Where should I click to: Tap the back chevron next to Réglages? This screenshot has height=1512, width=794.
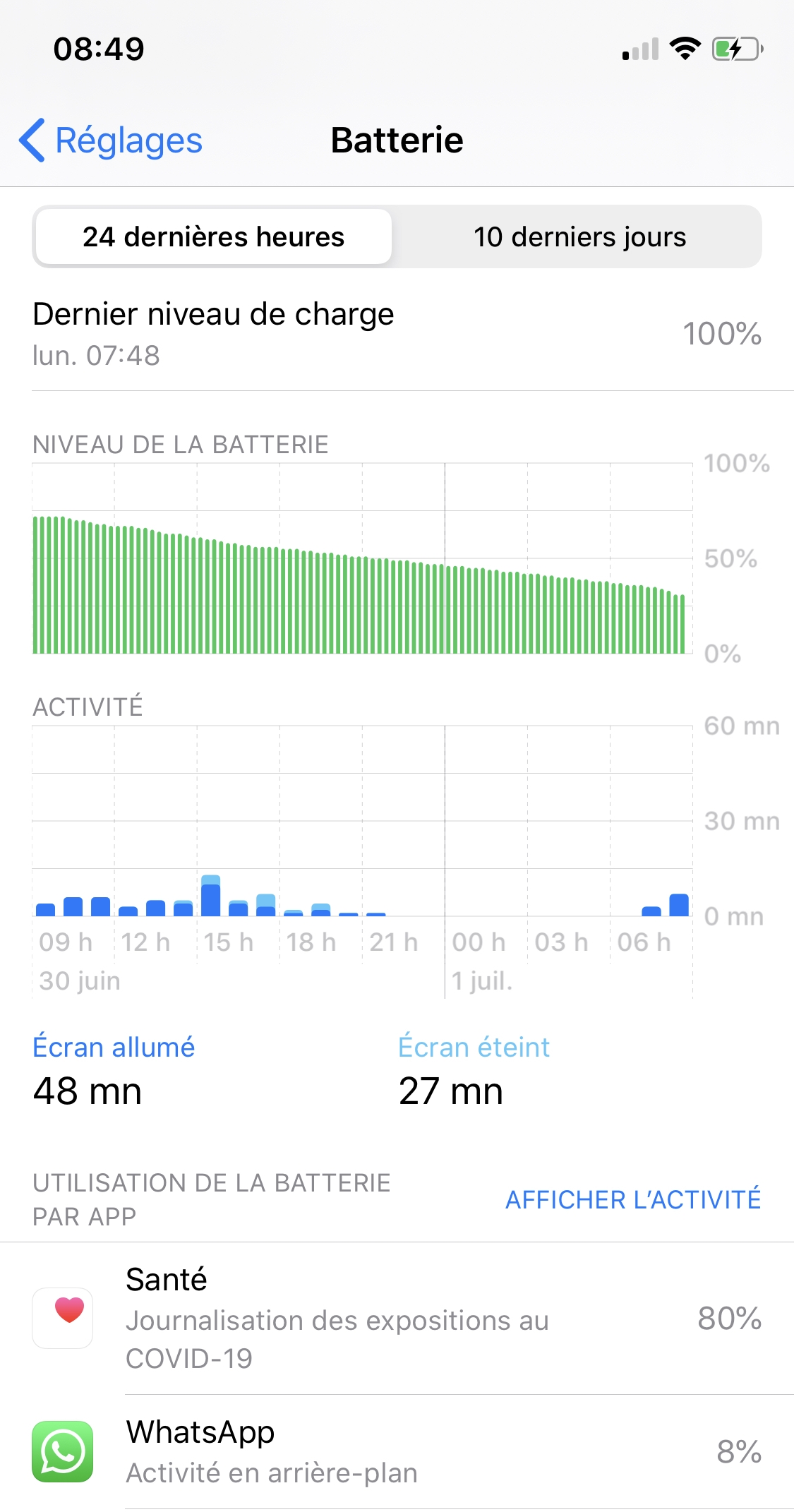(31, 140)
